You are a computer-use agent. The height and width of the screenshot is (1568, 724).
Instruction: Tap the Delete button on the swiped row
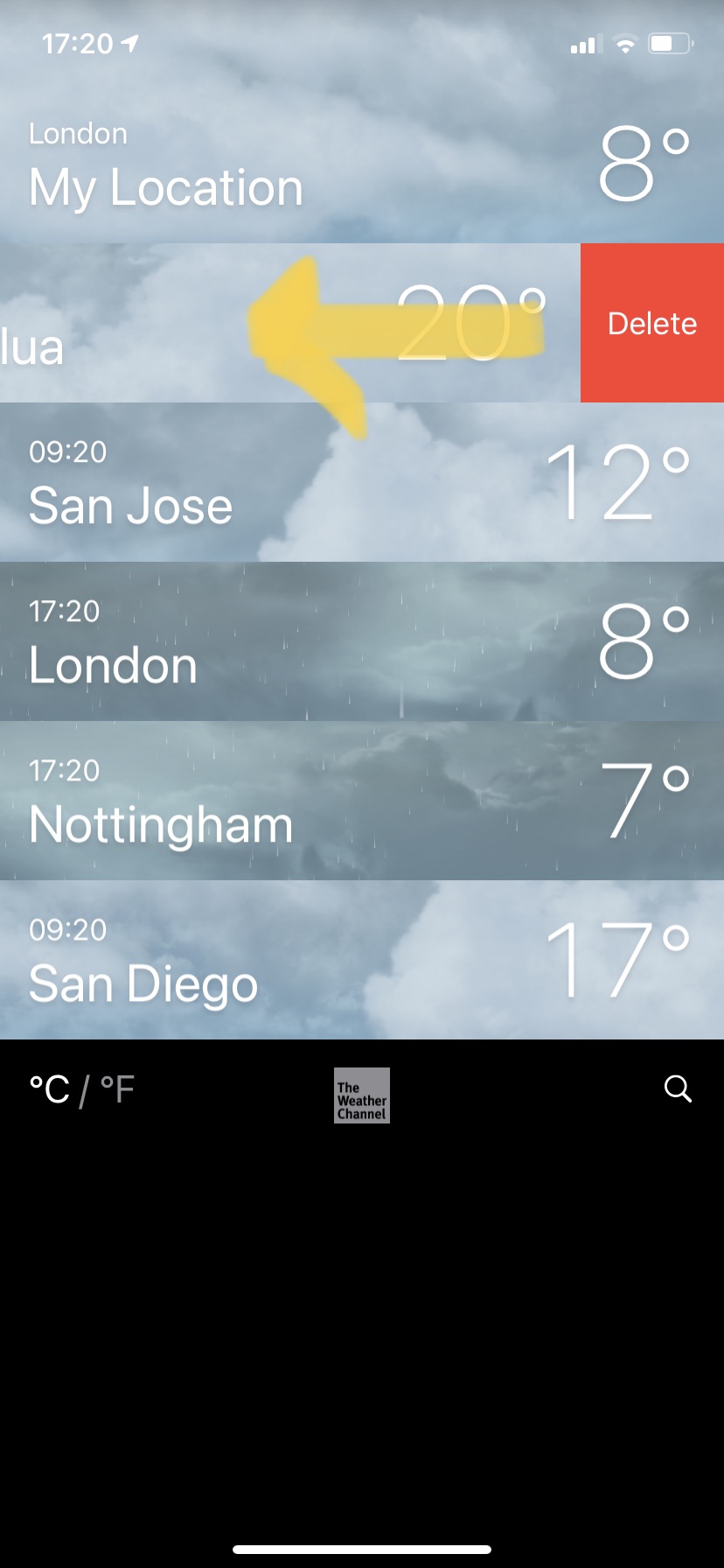click(x=651, y=322)
